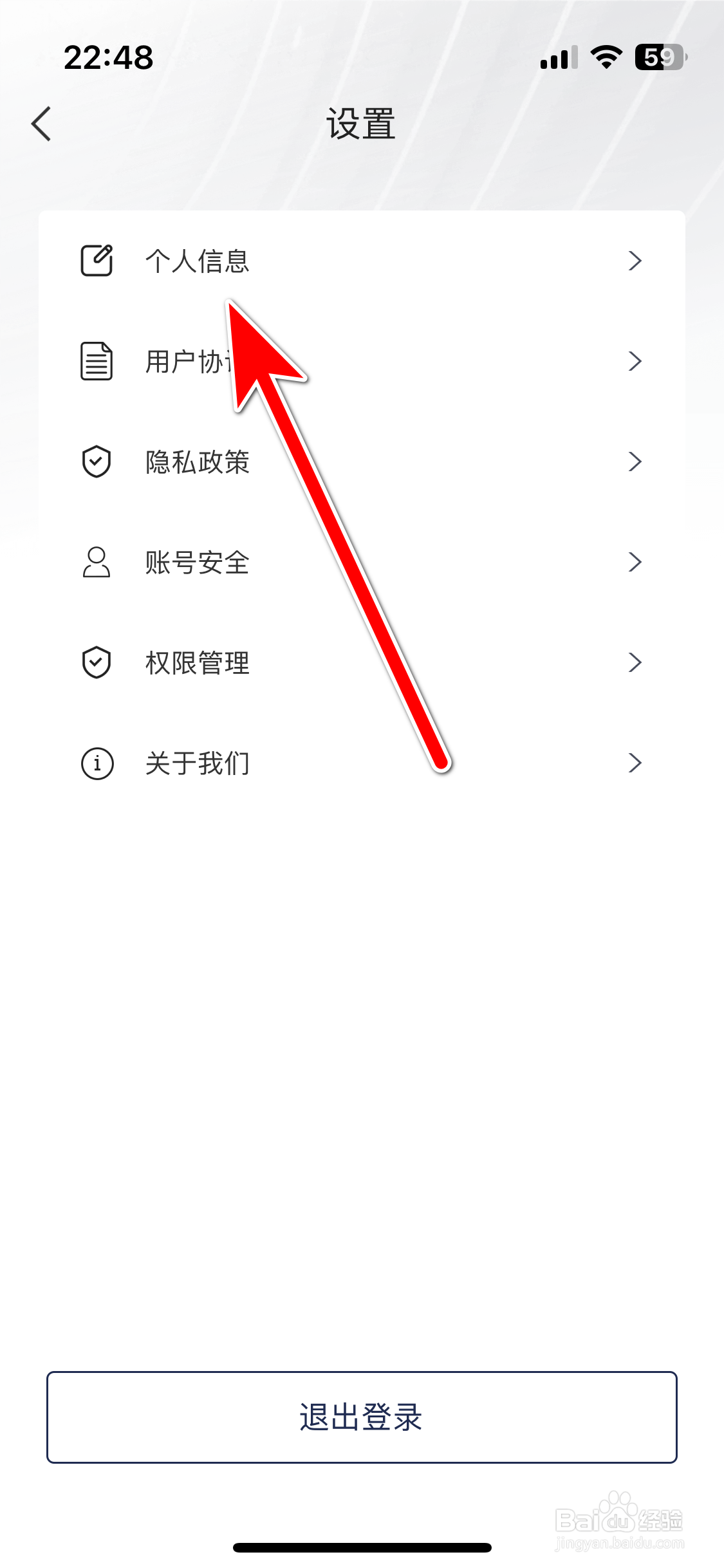
Task: Select the 权限管理 menu item
Action: point(196,662)
